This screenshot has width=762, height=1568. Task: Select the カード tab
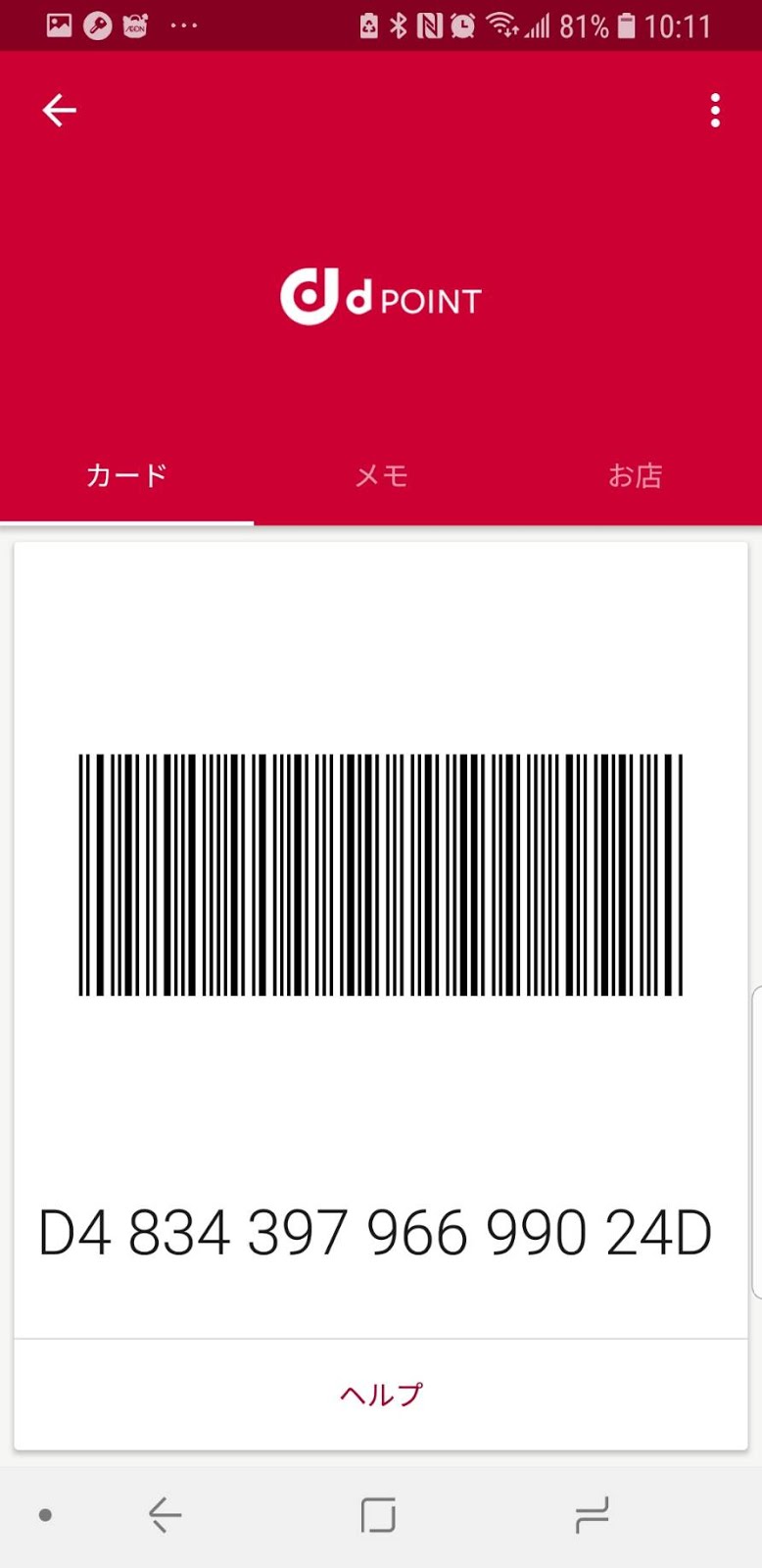127,476
